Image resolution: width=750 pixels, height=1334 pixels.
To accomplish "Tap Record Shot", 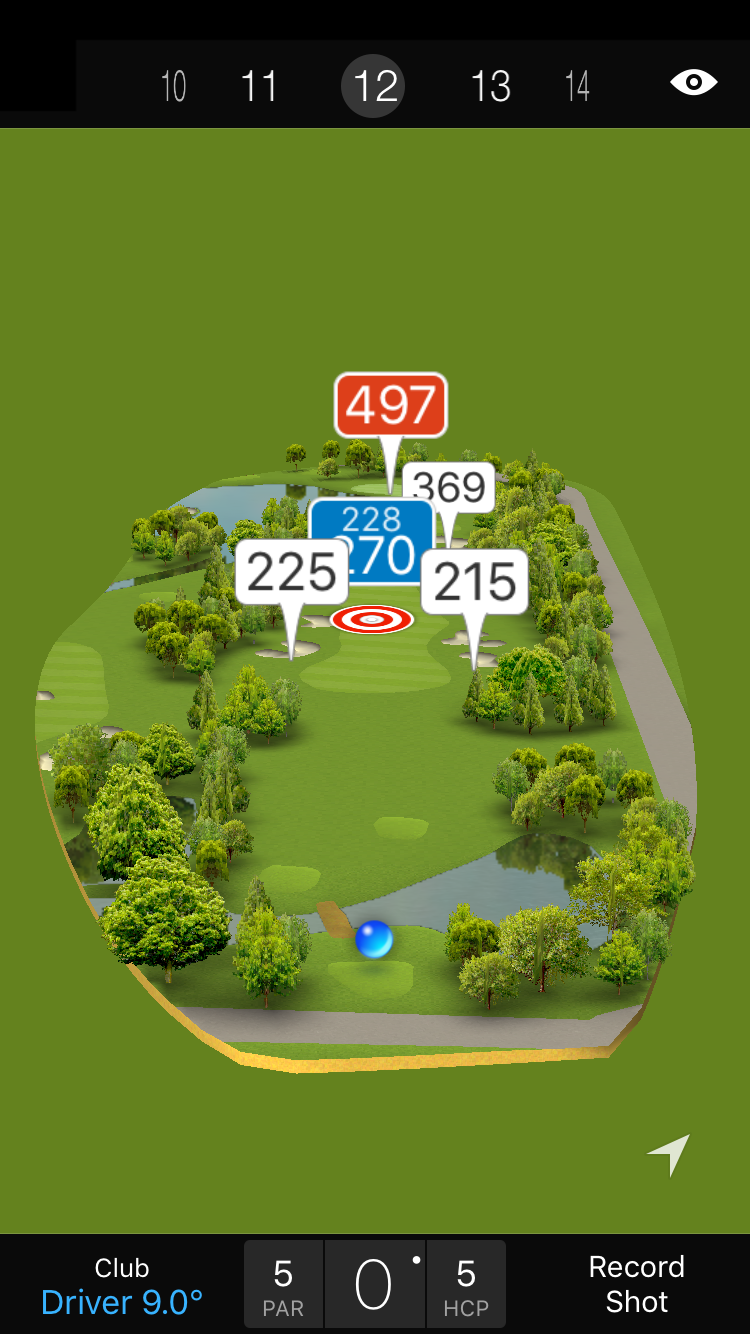I will click(636, 1284).
